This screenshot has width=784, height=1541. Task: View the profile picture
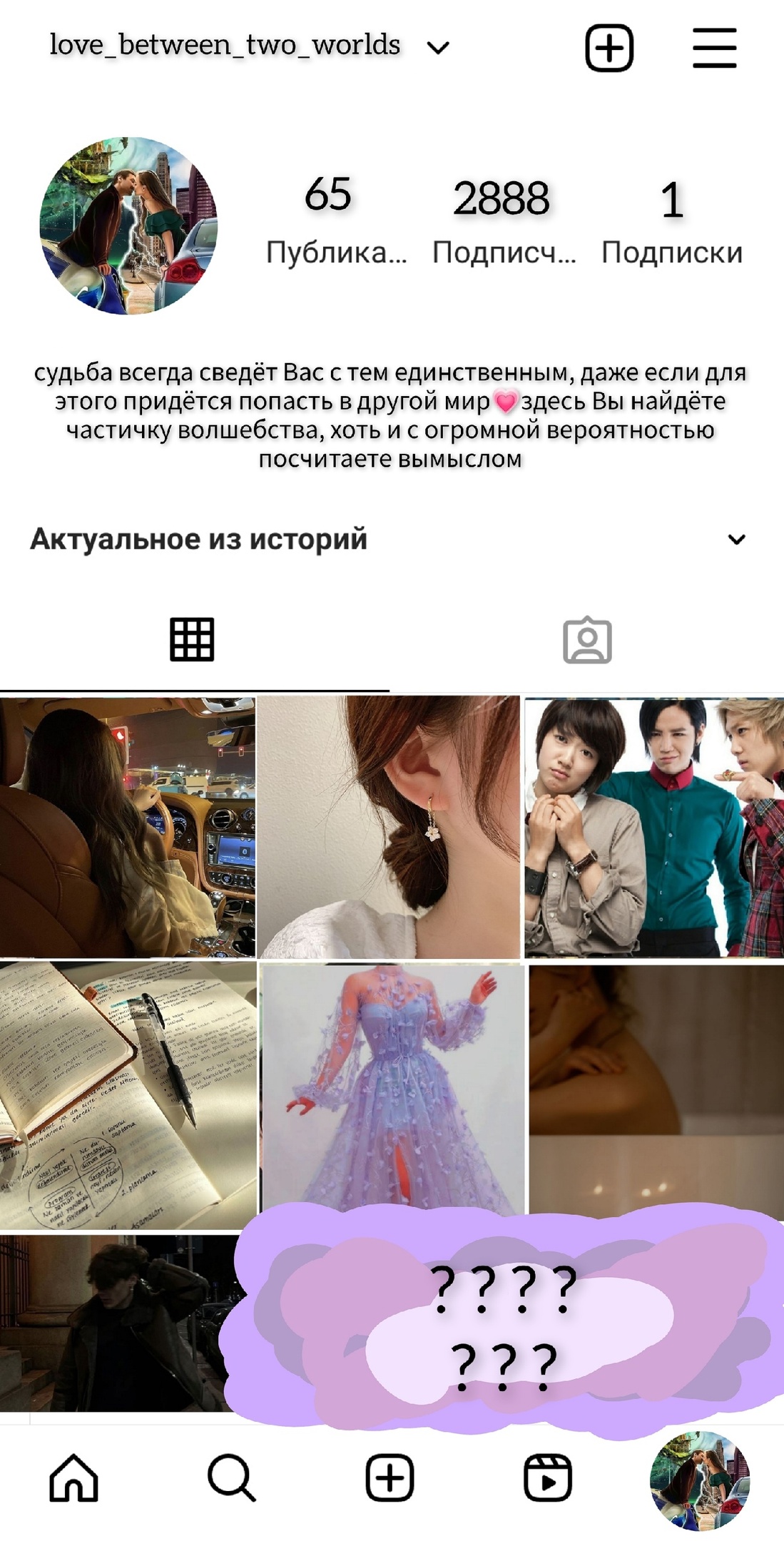[x=128, y=225]
